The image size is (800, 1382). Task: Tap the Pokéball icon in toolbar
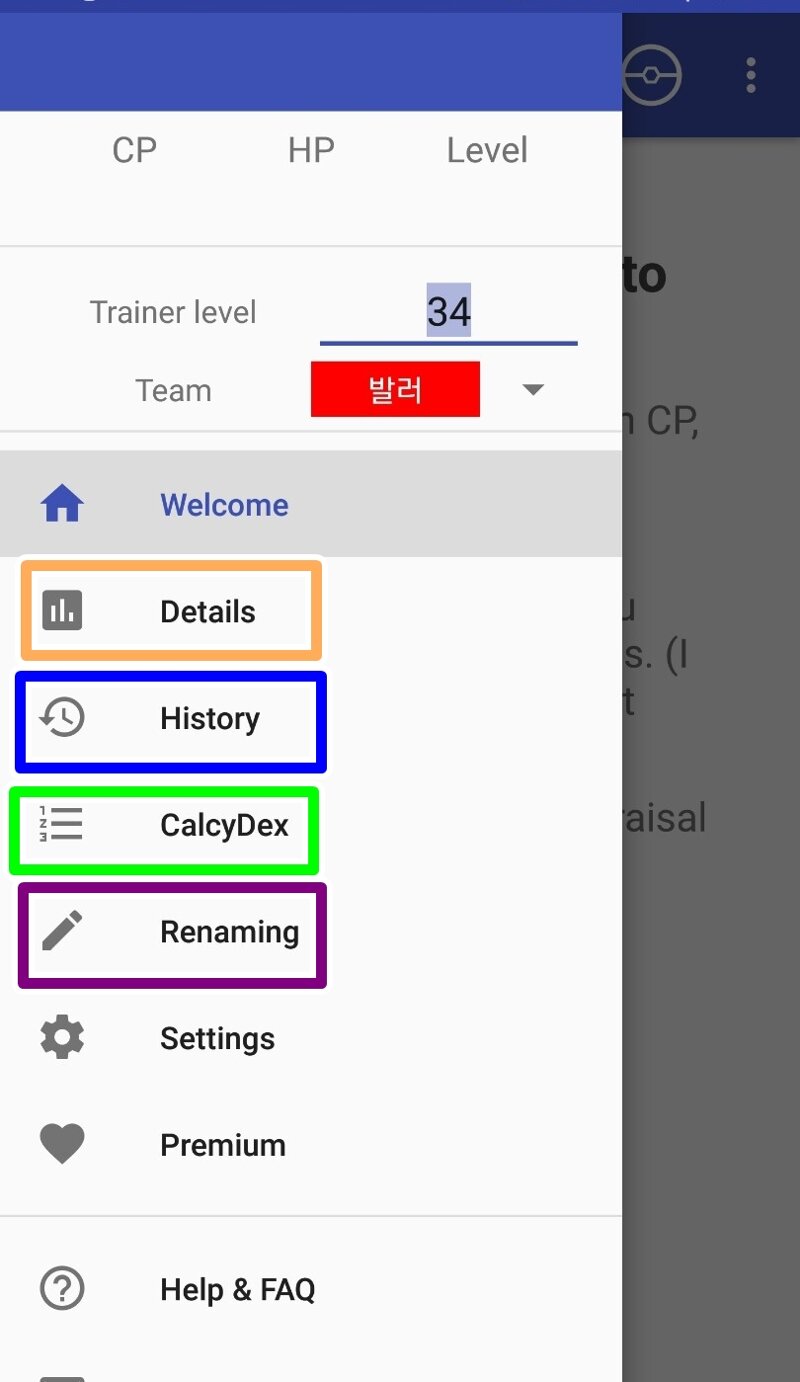(x=651, y=76)
